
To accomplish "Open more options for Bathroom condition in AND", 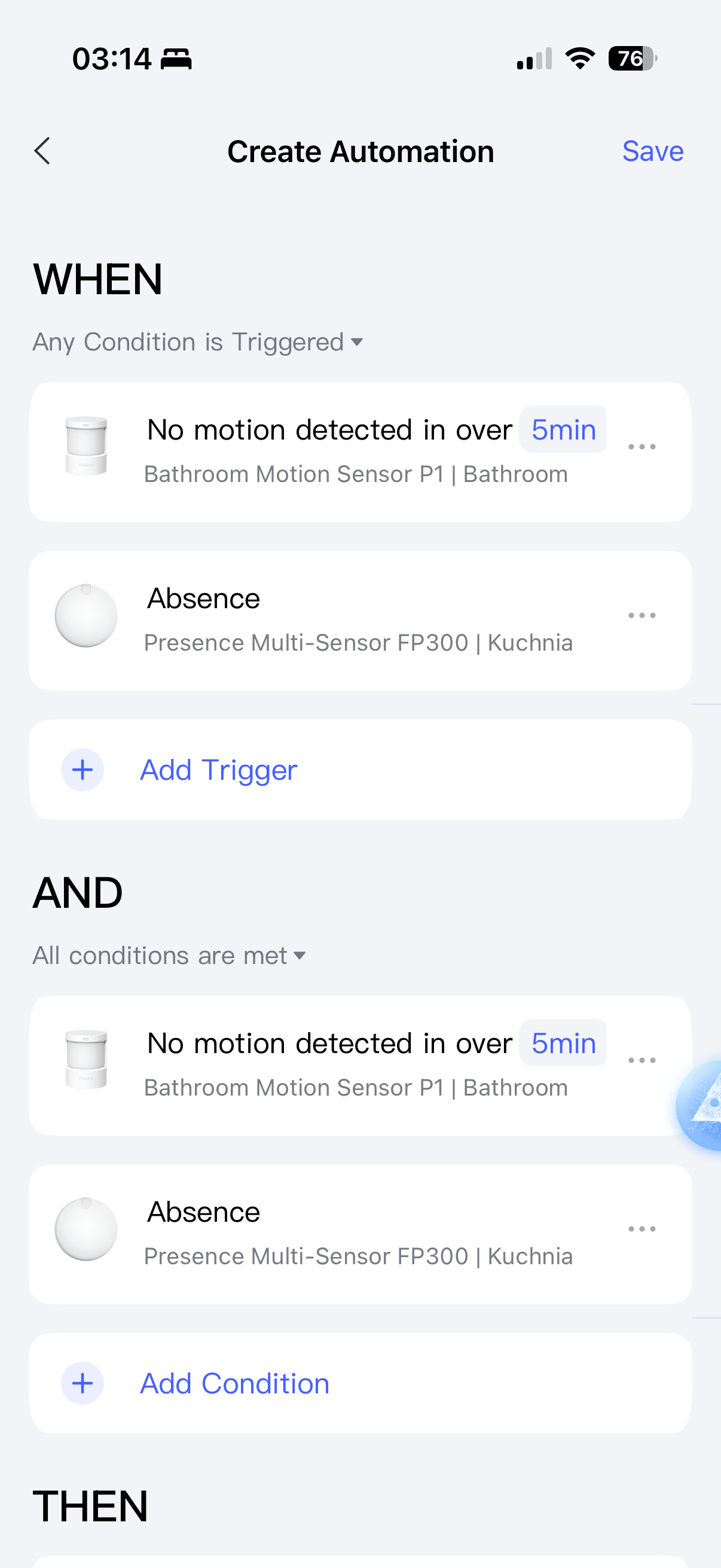I will coord(641,1060).
